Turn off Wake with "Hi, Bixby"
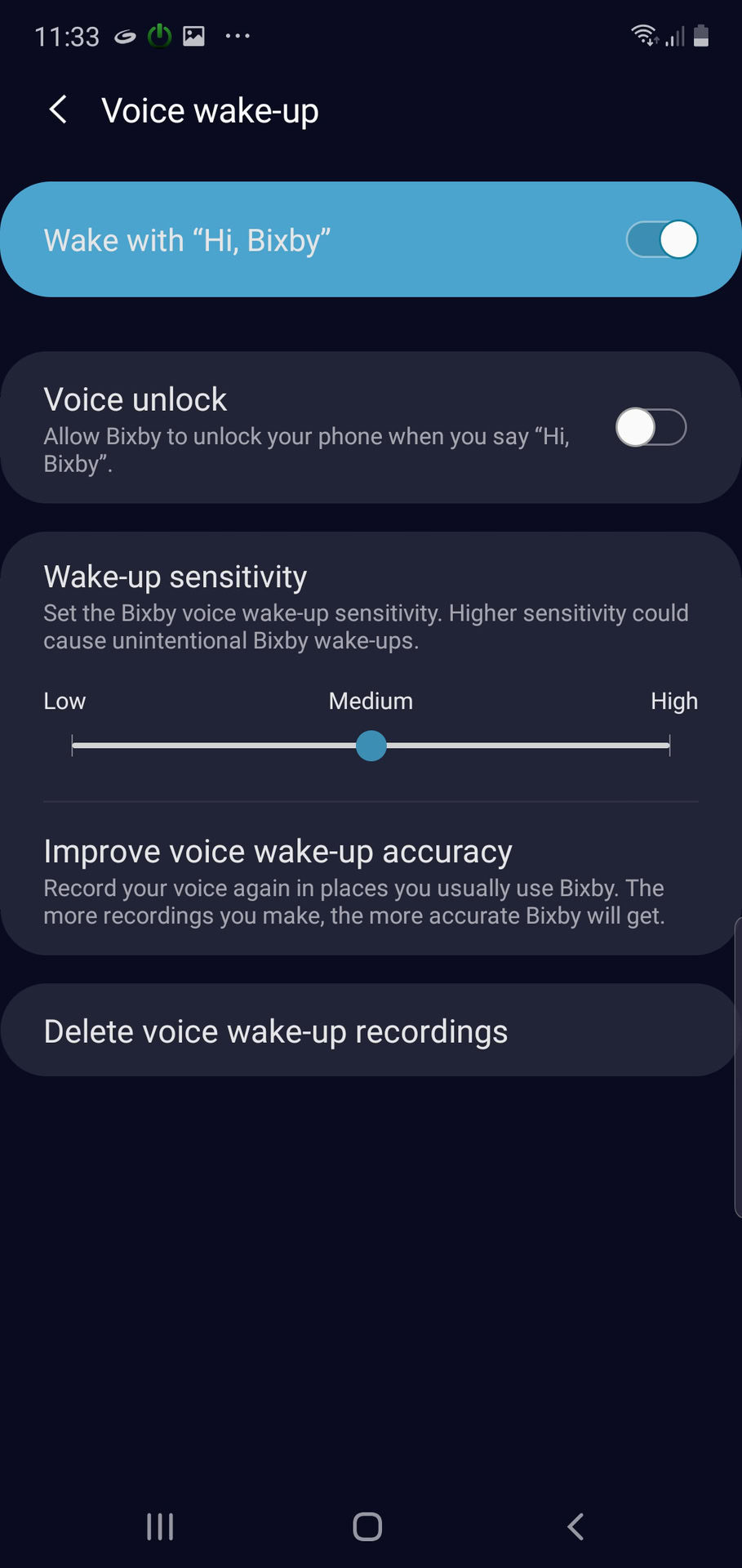This screenshot has height=1568, width=742. pyautogui.click(x=661, y=240)
